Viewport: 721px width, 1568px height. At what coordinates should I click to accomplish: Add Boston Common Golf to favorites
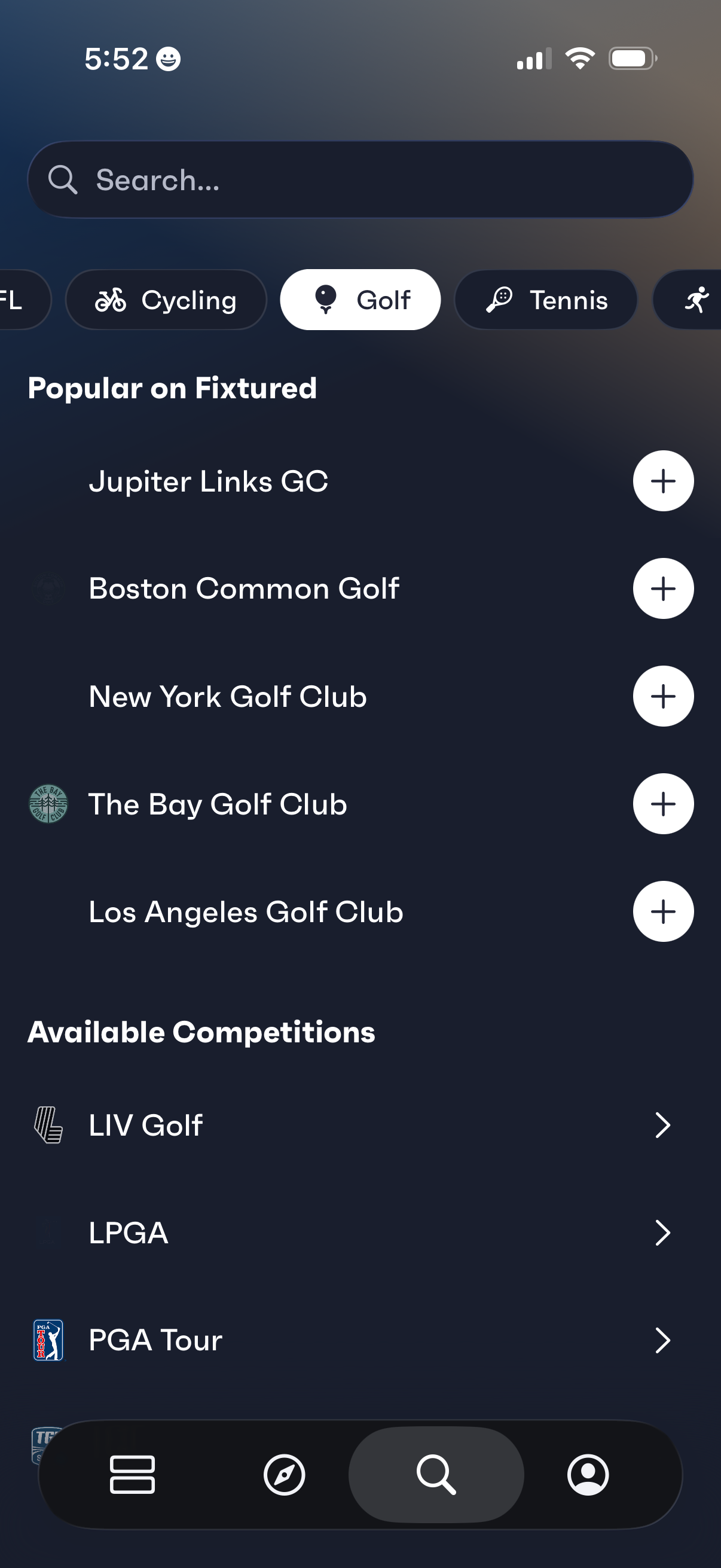[662, 588]
